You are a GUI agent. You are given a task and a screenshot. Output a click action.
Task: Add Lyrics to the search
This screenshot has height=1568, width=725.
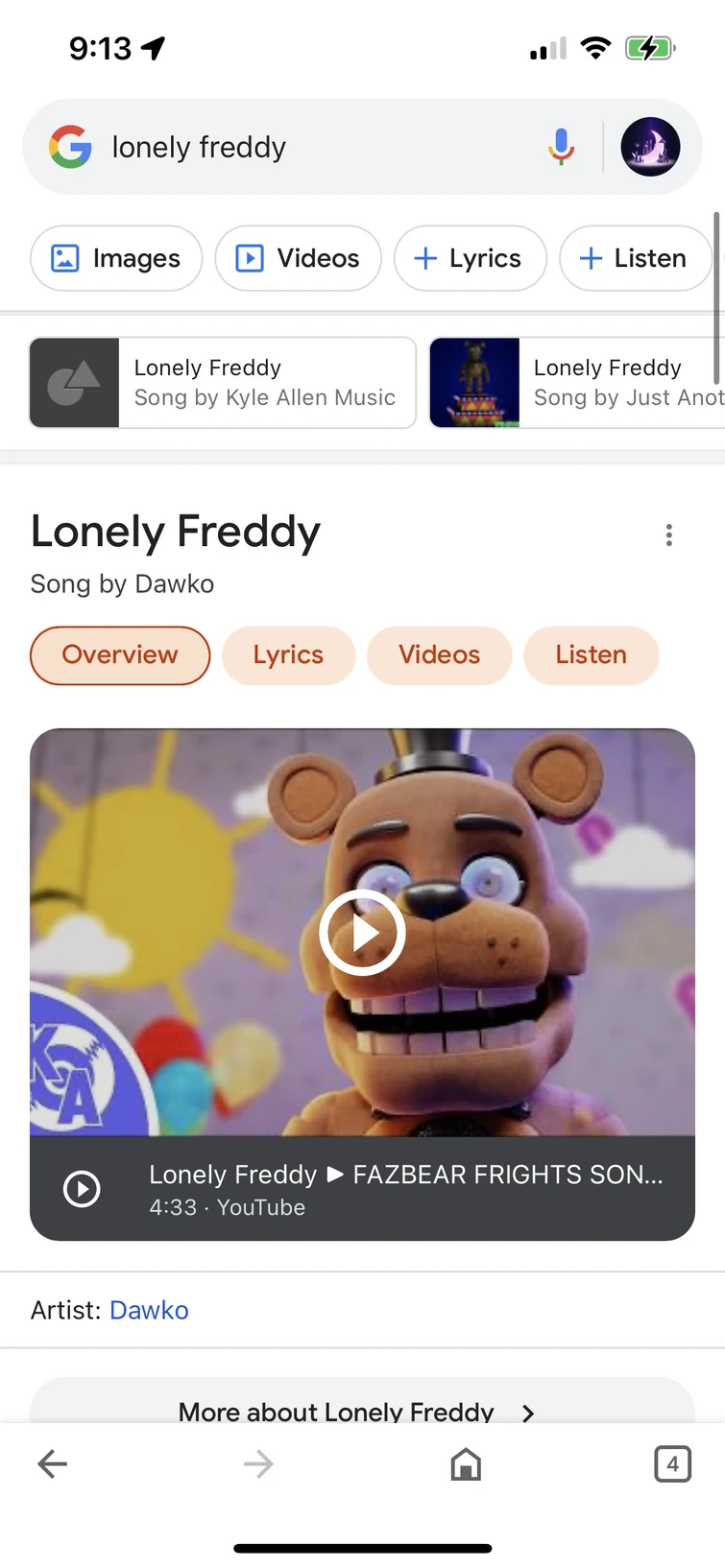pyautogui.click(x=471, y=258)
